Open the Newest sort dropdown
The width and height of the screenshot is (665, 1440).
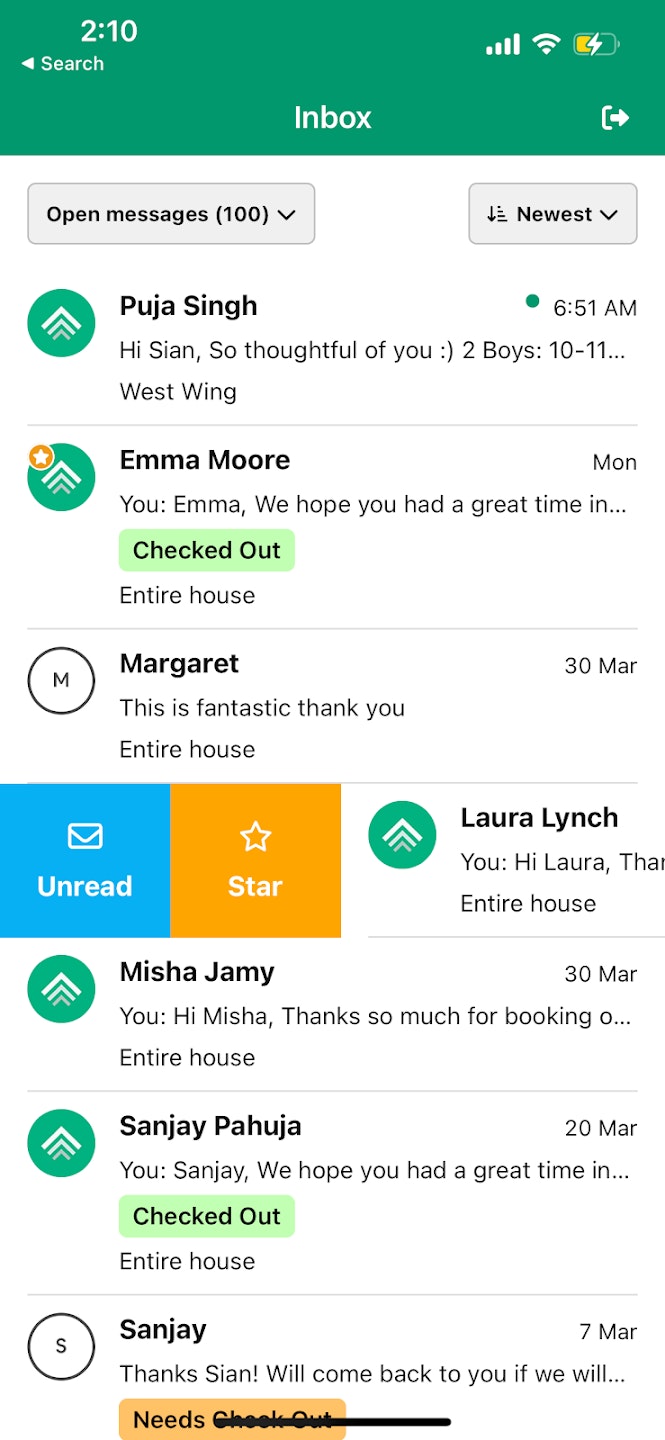pyautogui.click(x=552, y=214)
